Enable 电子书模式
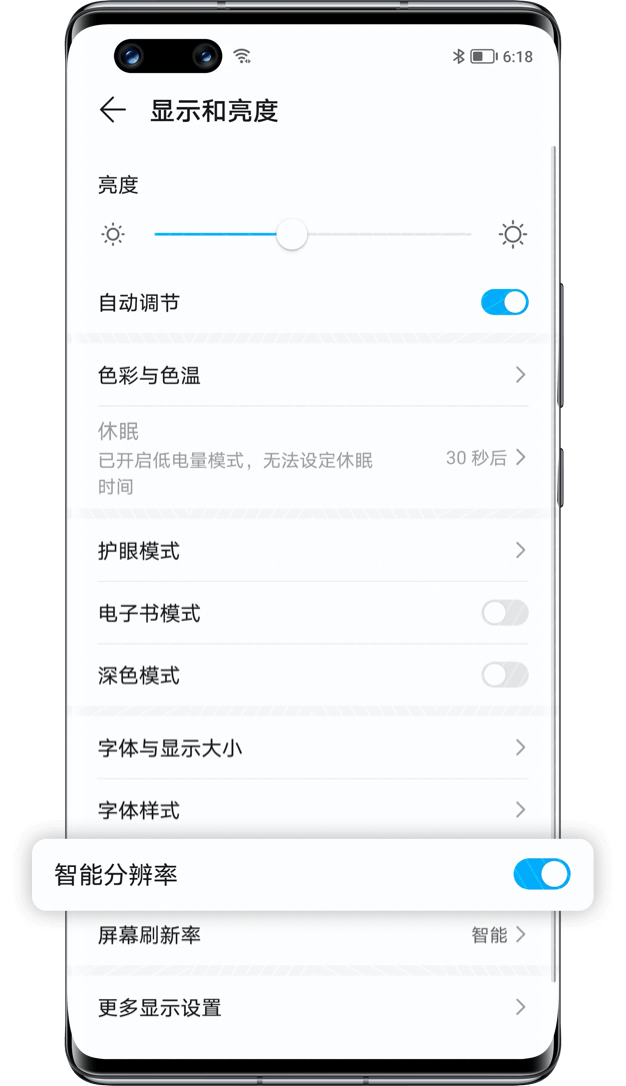The image size is (626, 1086). [505, 613]
